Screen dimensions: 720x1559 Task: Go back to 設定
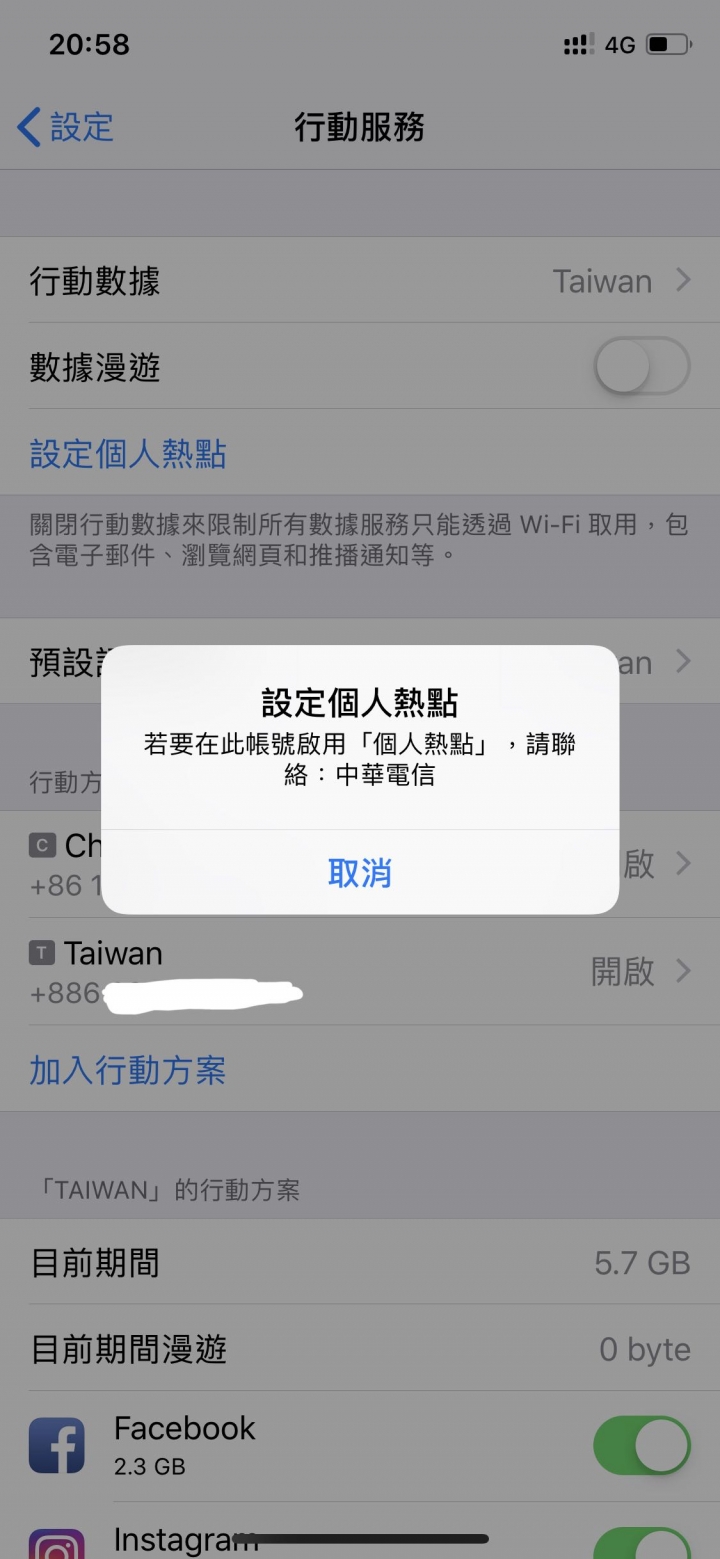point(66,128)
